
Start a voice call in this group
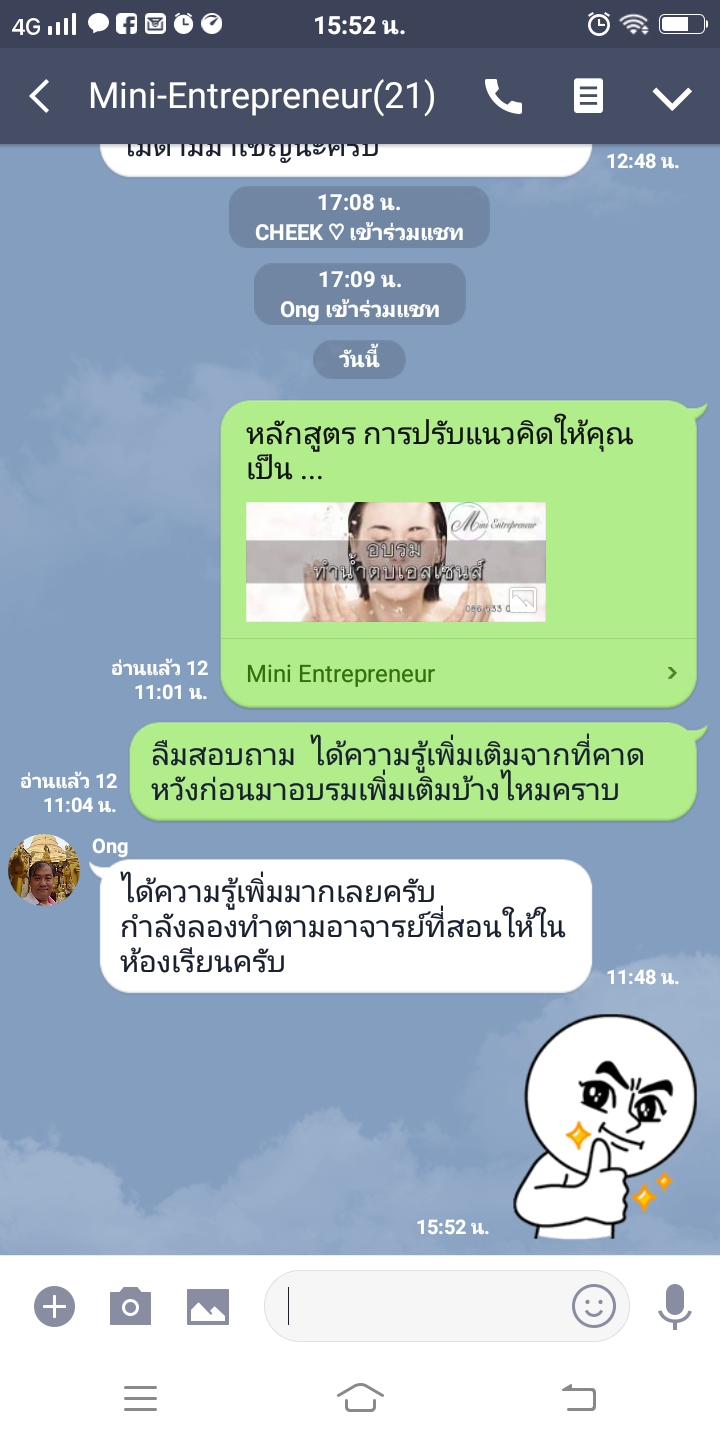click(503, 97)
